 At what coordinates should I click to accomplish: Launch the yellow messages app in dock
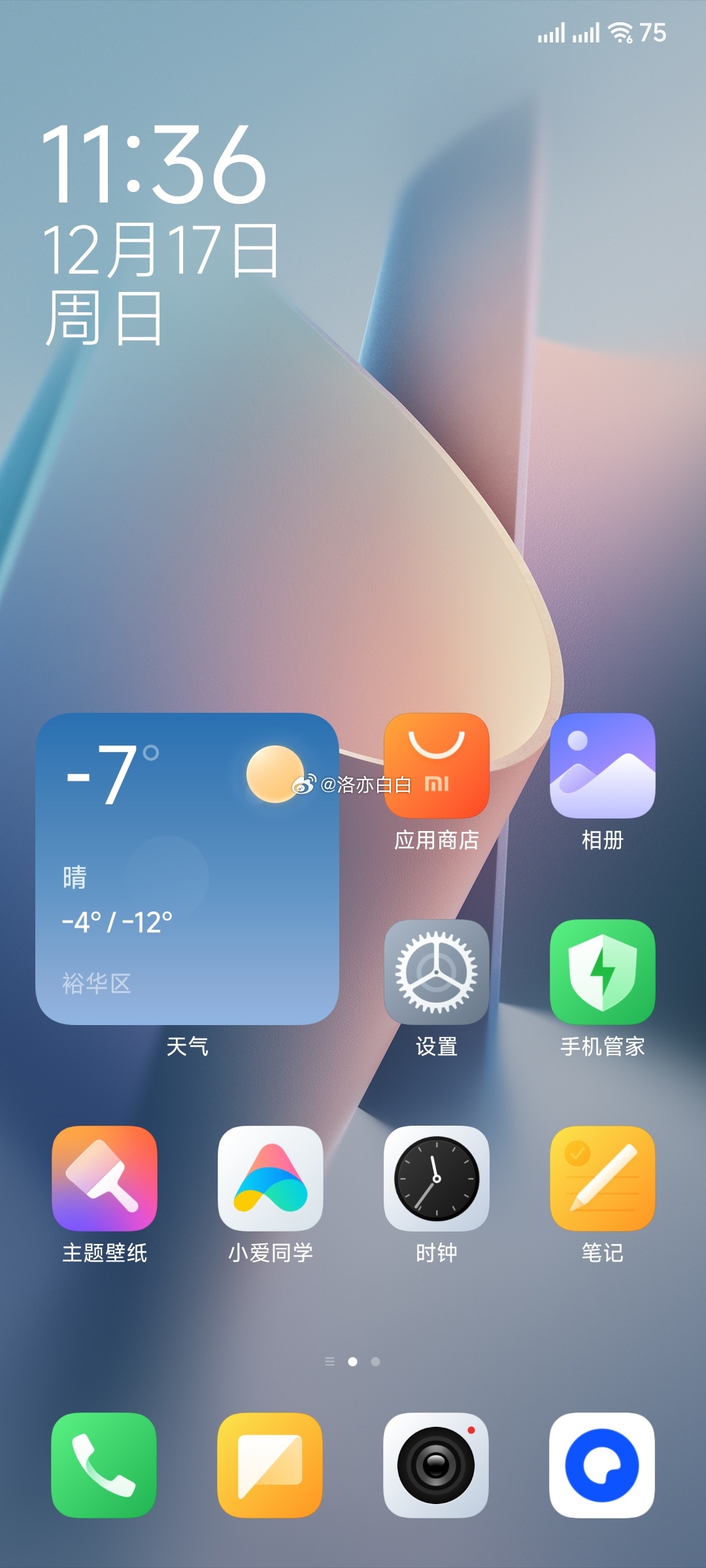click(271, 1465)
